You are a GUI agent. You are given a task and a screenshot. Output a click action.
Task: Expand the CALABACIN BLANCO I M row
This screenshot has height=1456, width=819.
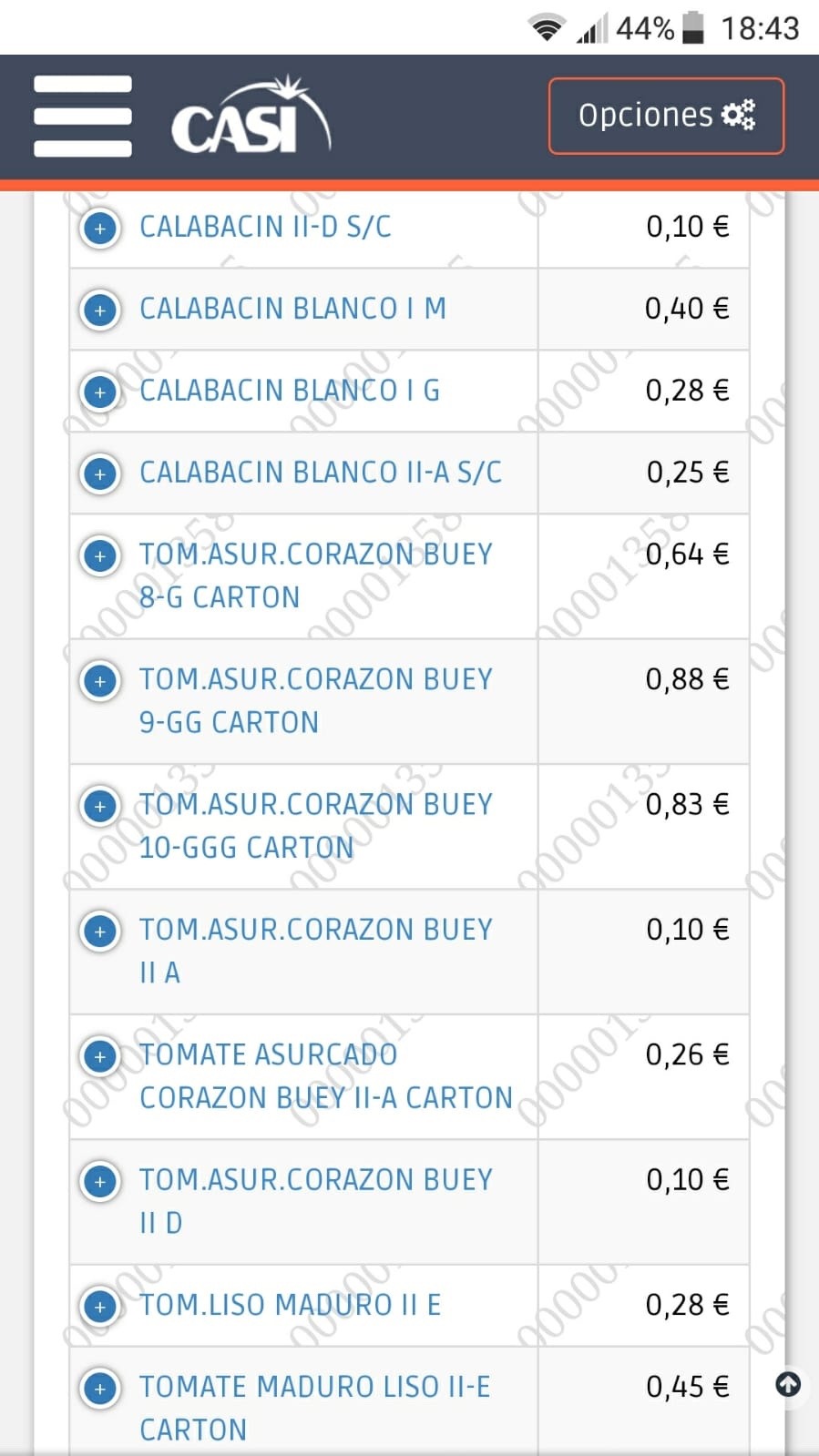pos(100,310)
